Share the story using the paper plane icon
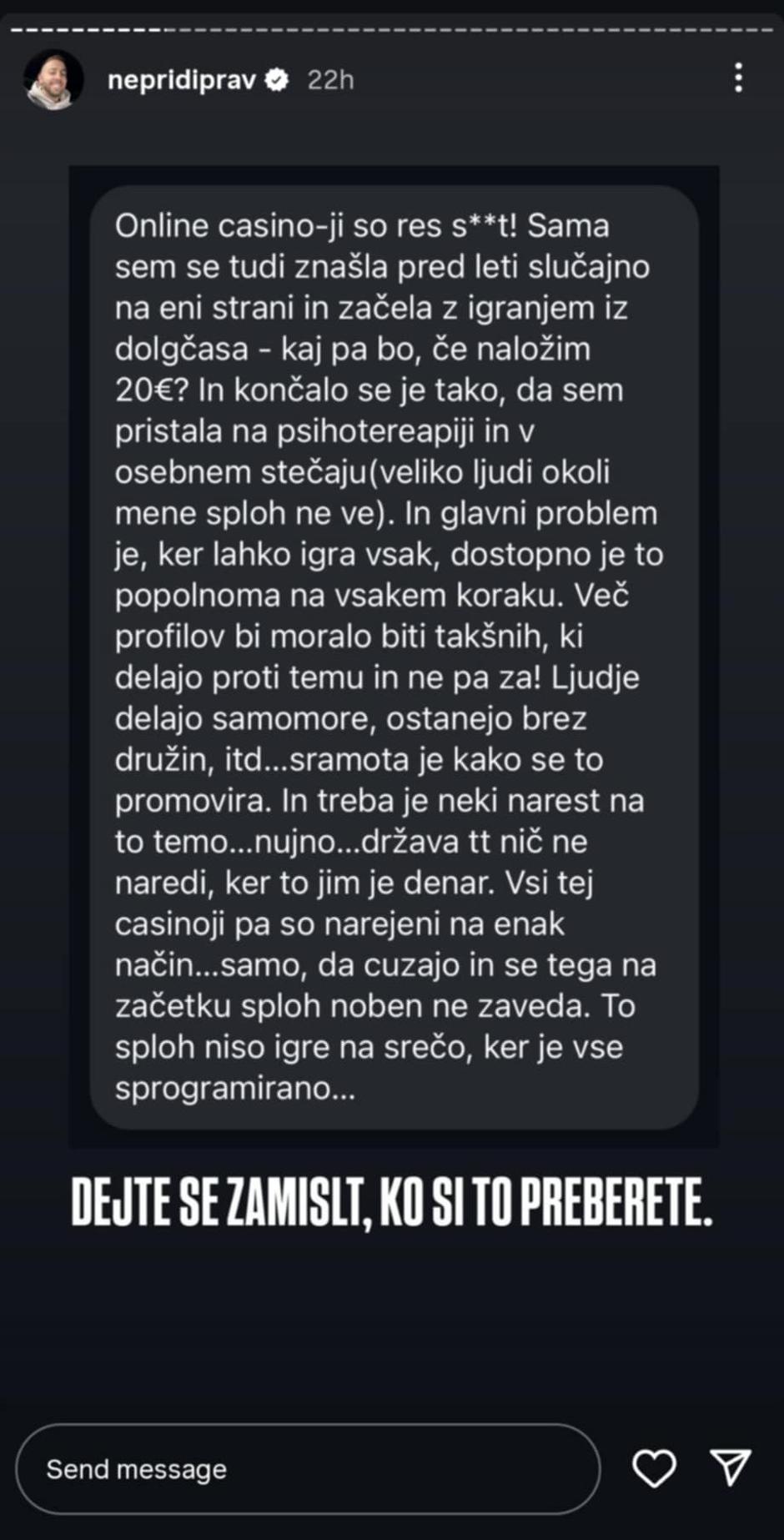This screenshot has width=784, height=1540. coord(731,1468)
